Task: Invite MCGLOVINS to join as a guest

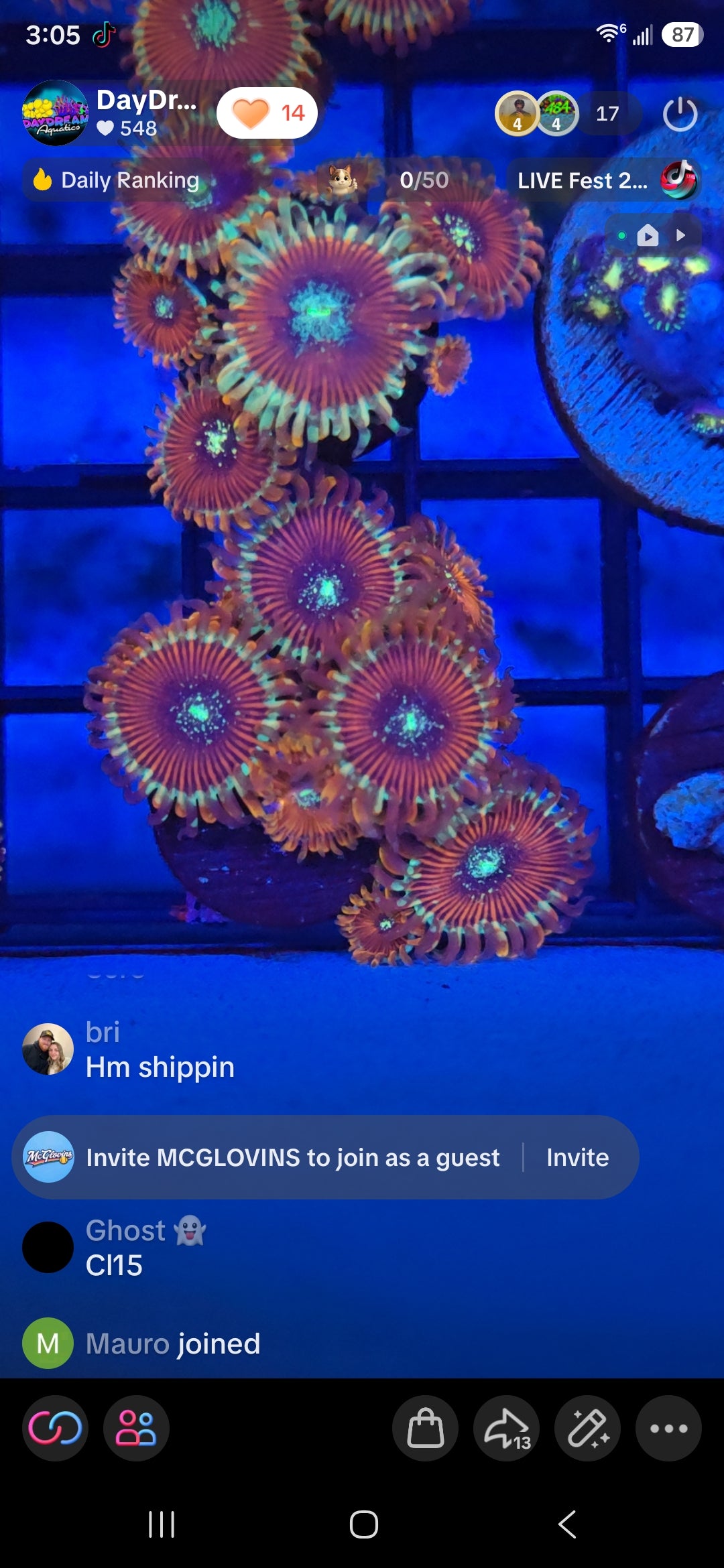Action: pyautogui.click(x=577, y=1157)
